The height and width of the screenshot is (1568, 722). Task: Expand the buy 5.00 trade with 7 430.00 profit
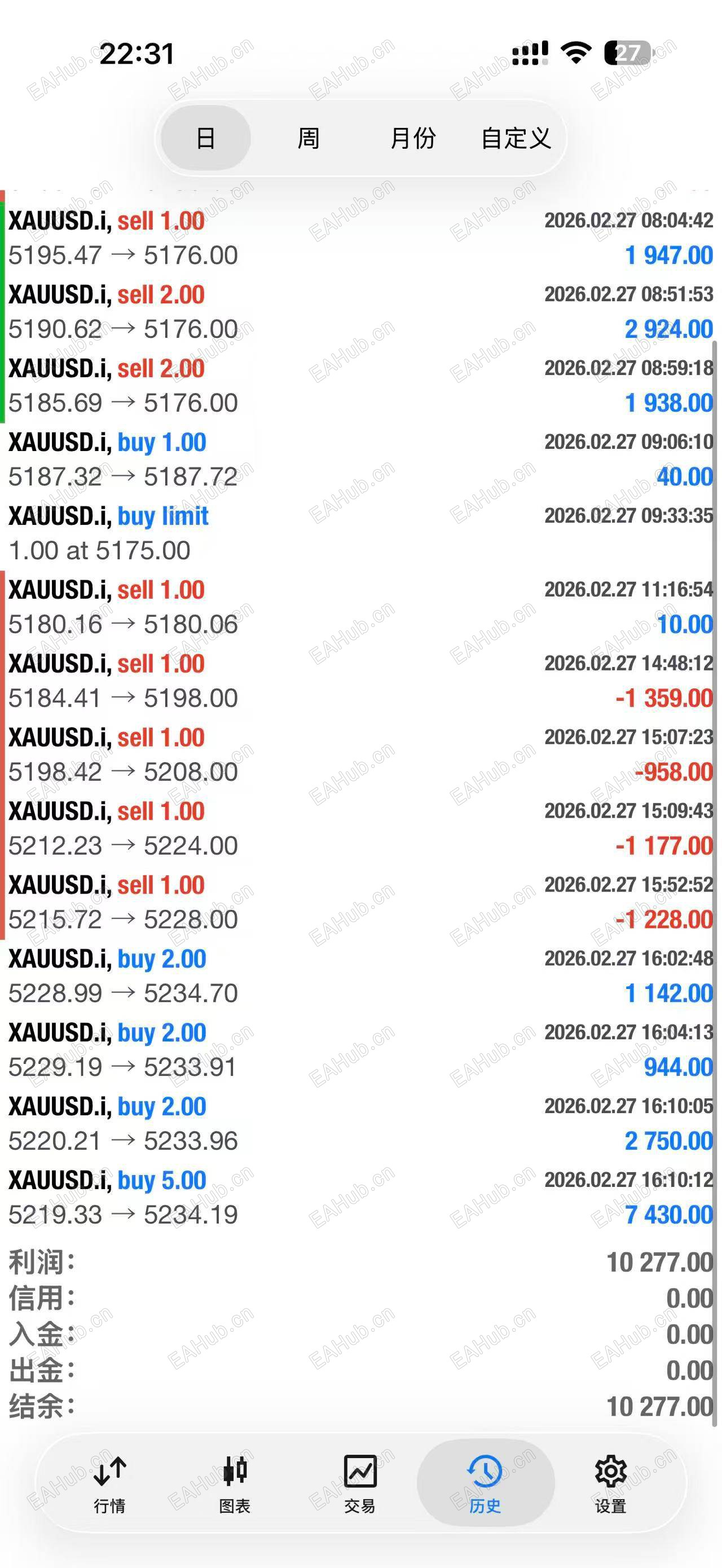pos(360,1198)
